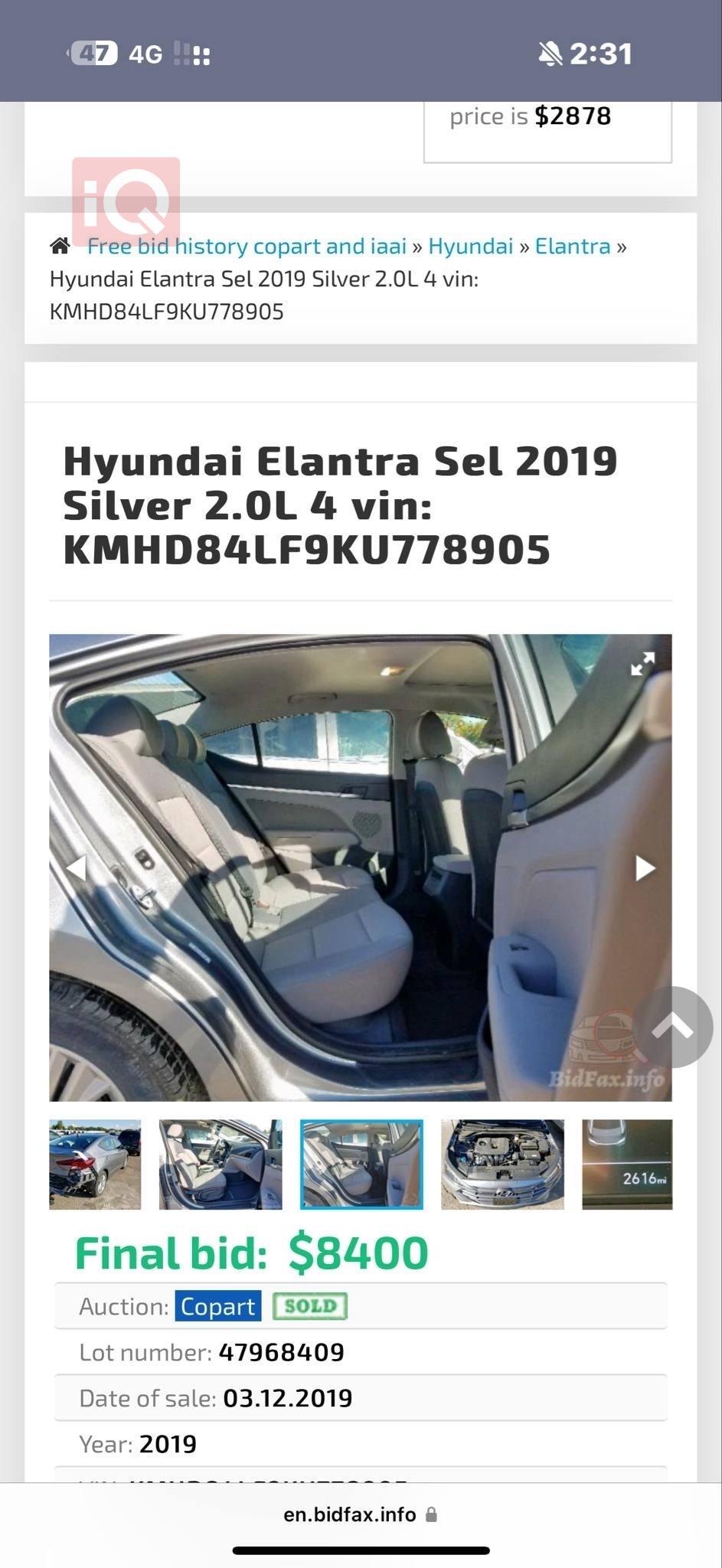722x1568 pixels.
Task: Select the engine bay thumbnail
Action: point(502,1165)
